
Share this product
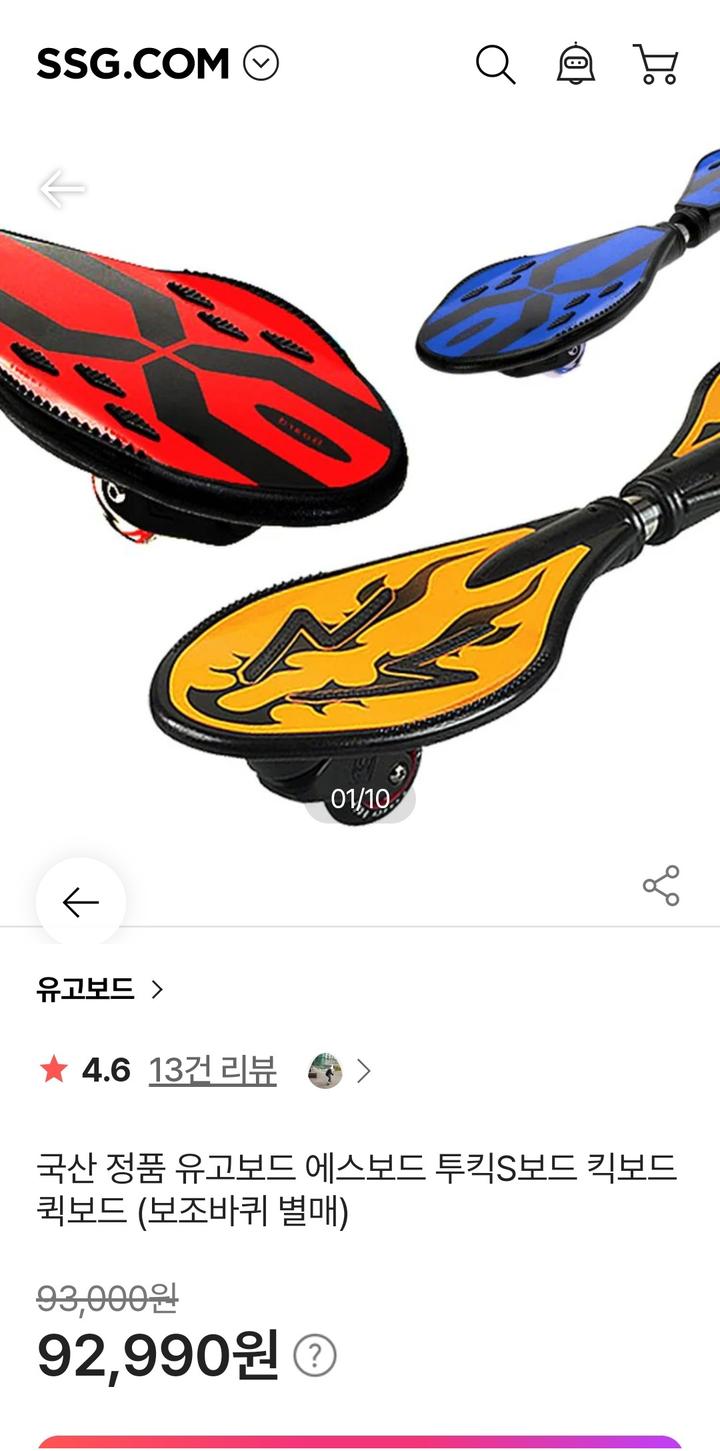661,886
